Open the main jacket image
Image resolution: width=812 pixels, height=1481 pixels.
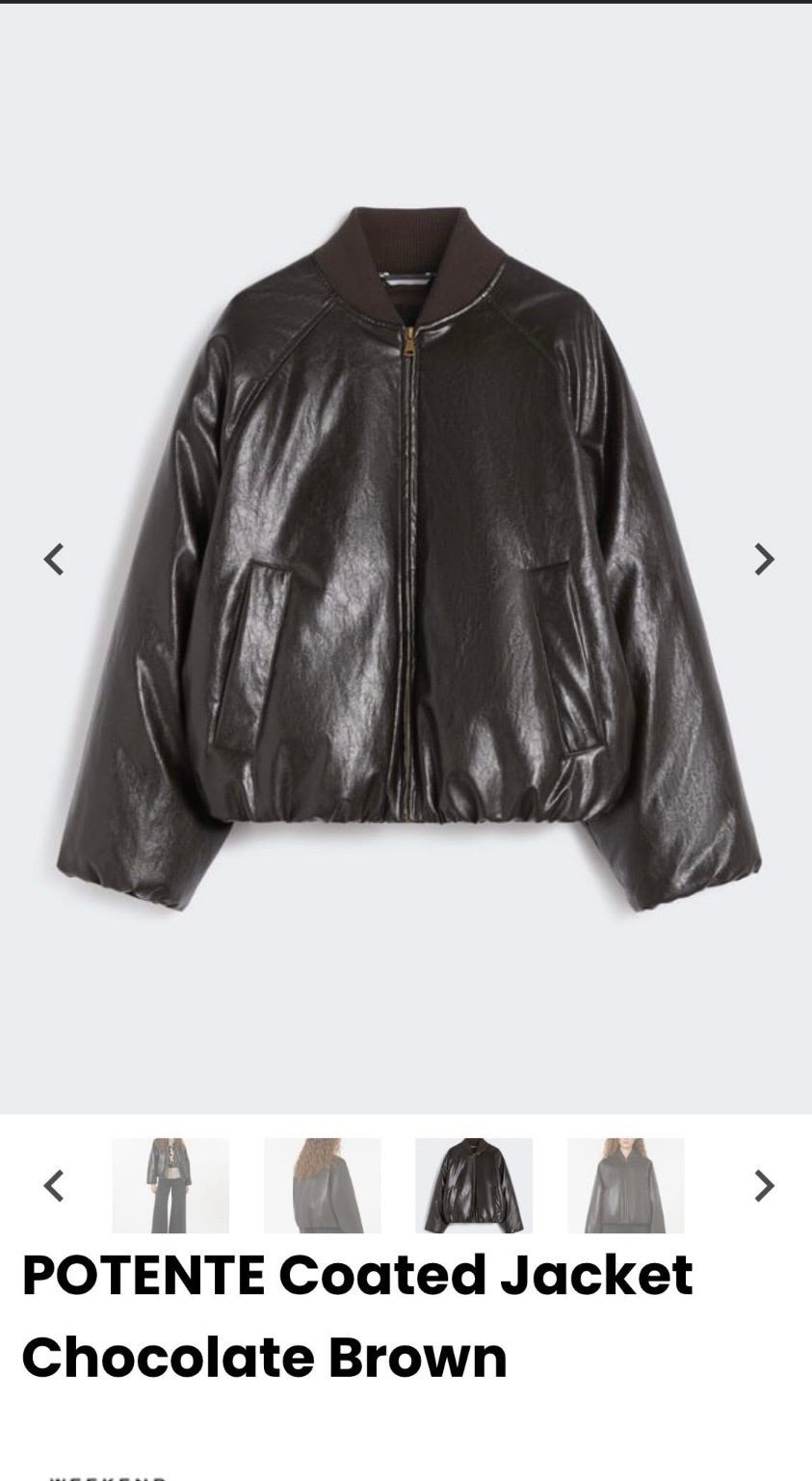tap(408, 559)
